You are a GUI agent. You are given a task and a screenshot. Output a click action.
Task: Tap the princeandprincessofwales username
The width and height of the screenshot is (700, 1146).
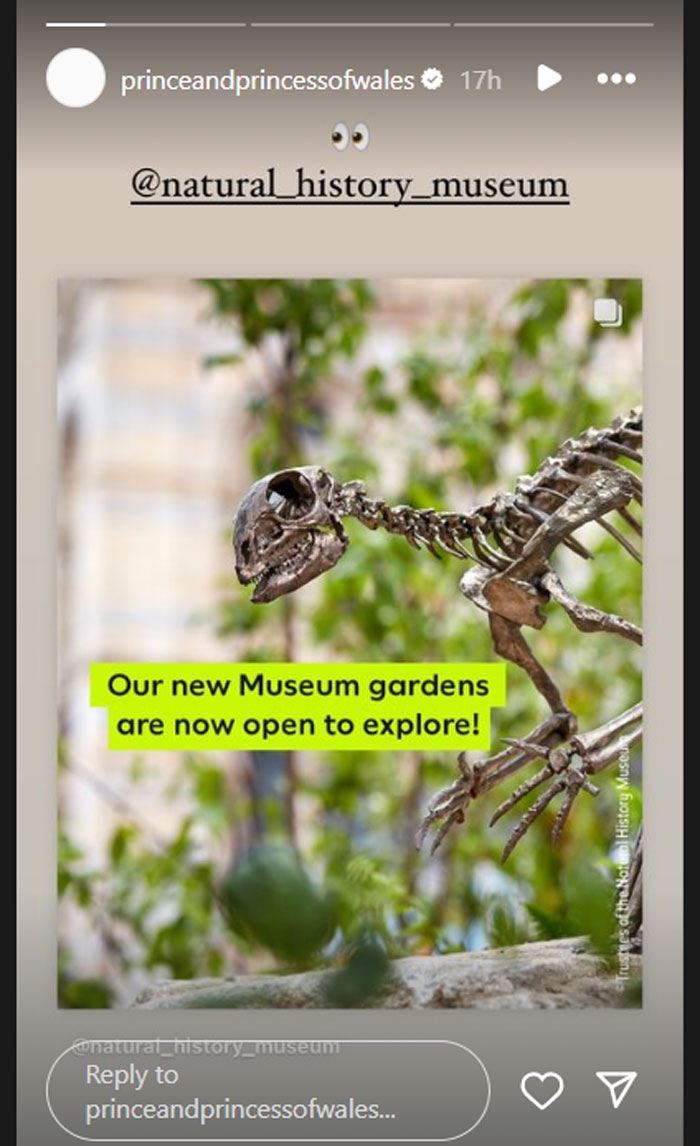click(x=267, y=80)
